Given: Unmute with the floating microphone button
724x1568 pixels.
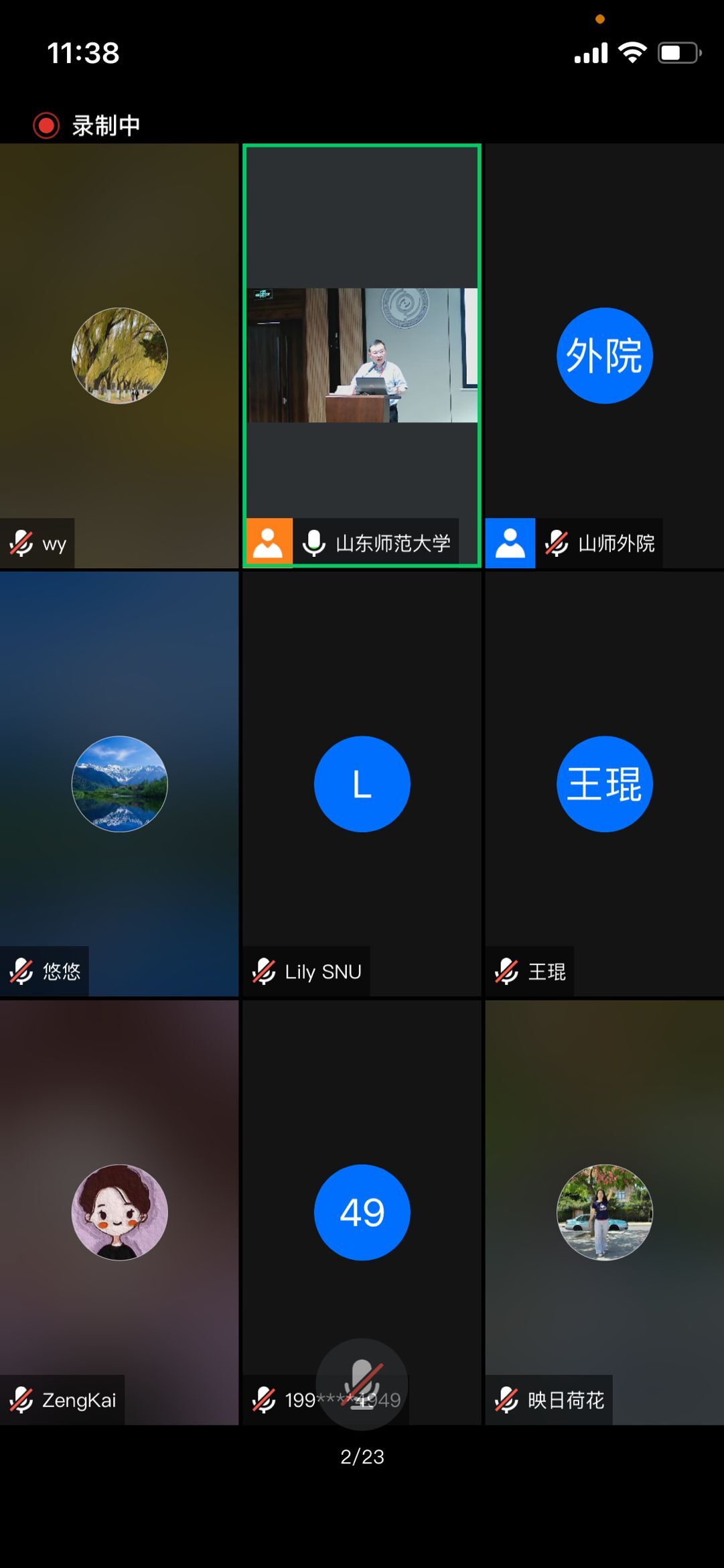Looking at the screenshot, I should (362, 1384).
